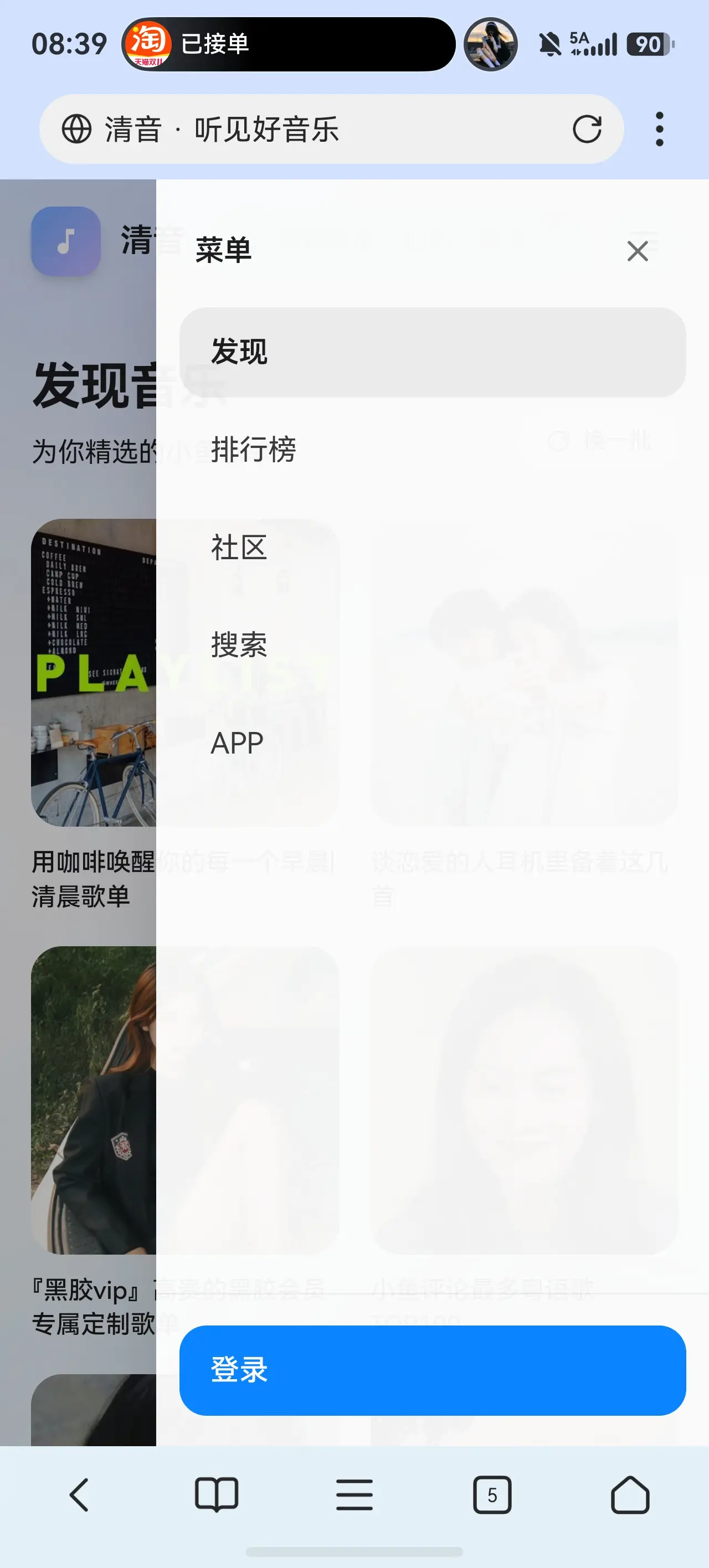Screen dimensions: 709x1568
Task: Open the browser three-dot overflow menu
Action: click(x=660, y=129)
